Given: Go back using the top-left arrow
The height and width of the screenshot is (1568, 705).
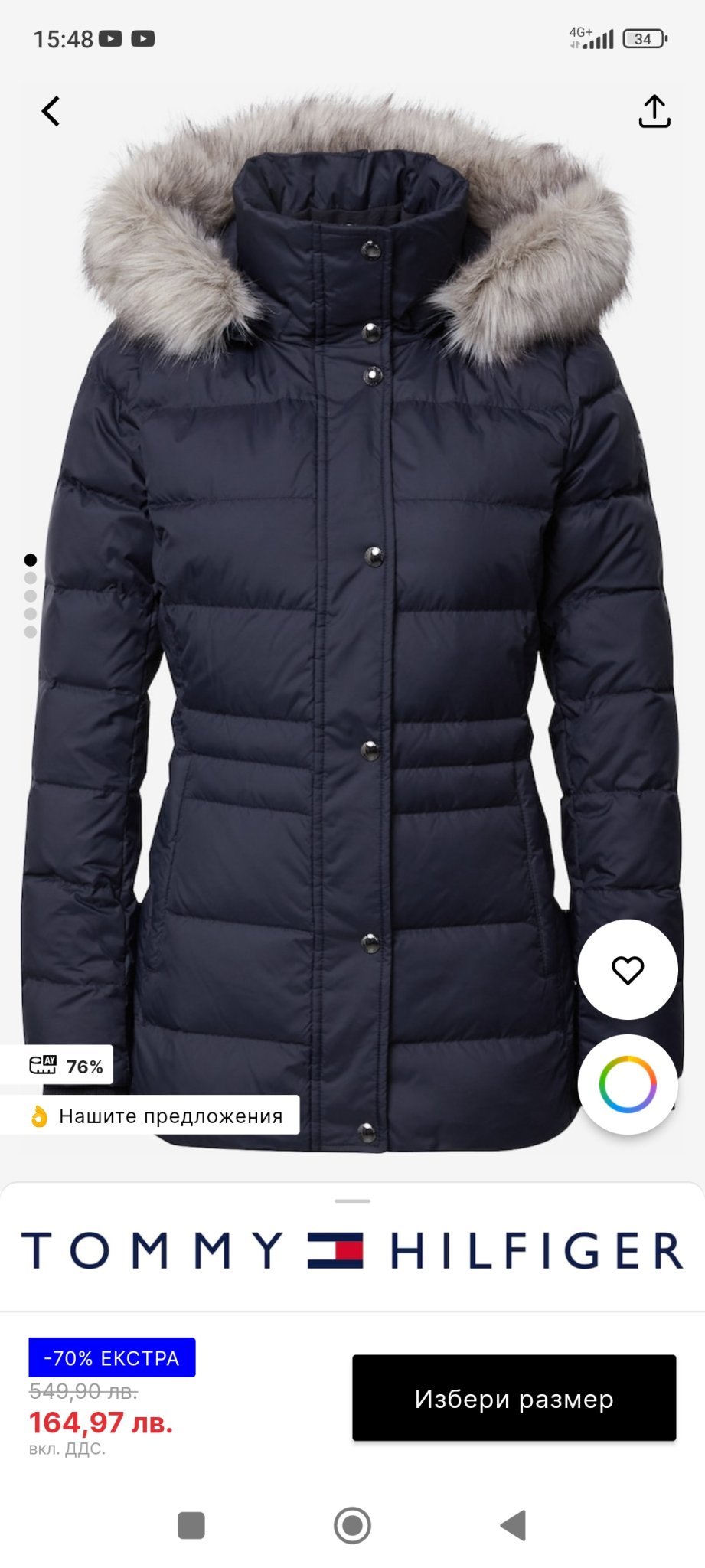Looking at the screenshot, I should tap(51, 112).
